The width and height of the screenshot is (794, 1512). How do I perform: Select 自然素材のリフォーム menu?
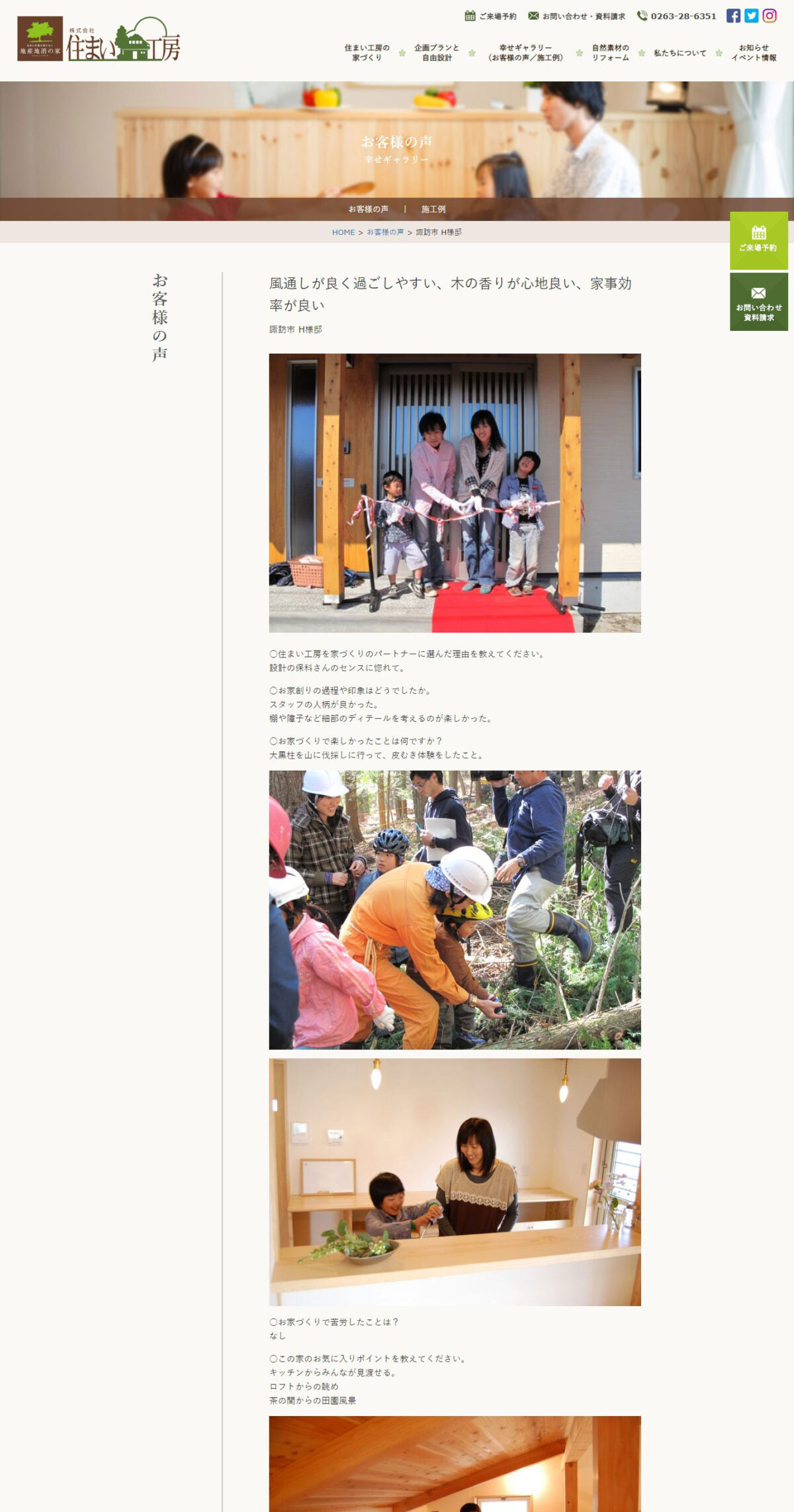coord(610,53)
